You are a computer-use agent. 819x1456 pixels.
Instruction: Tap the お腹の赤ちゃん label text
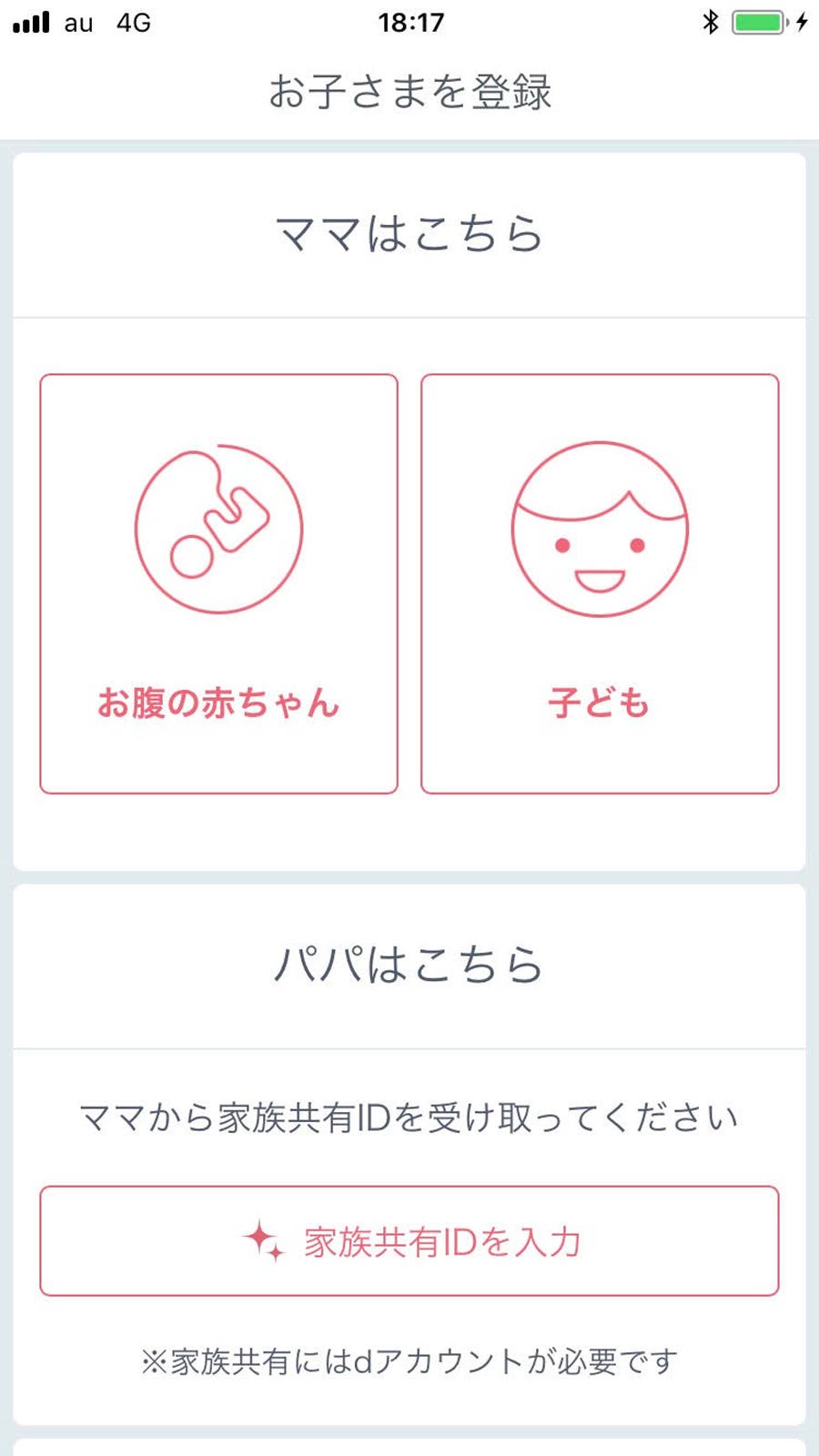218,702
